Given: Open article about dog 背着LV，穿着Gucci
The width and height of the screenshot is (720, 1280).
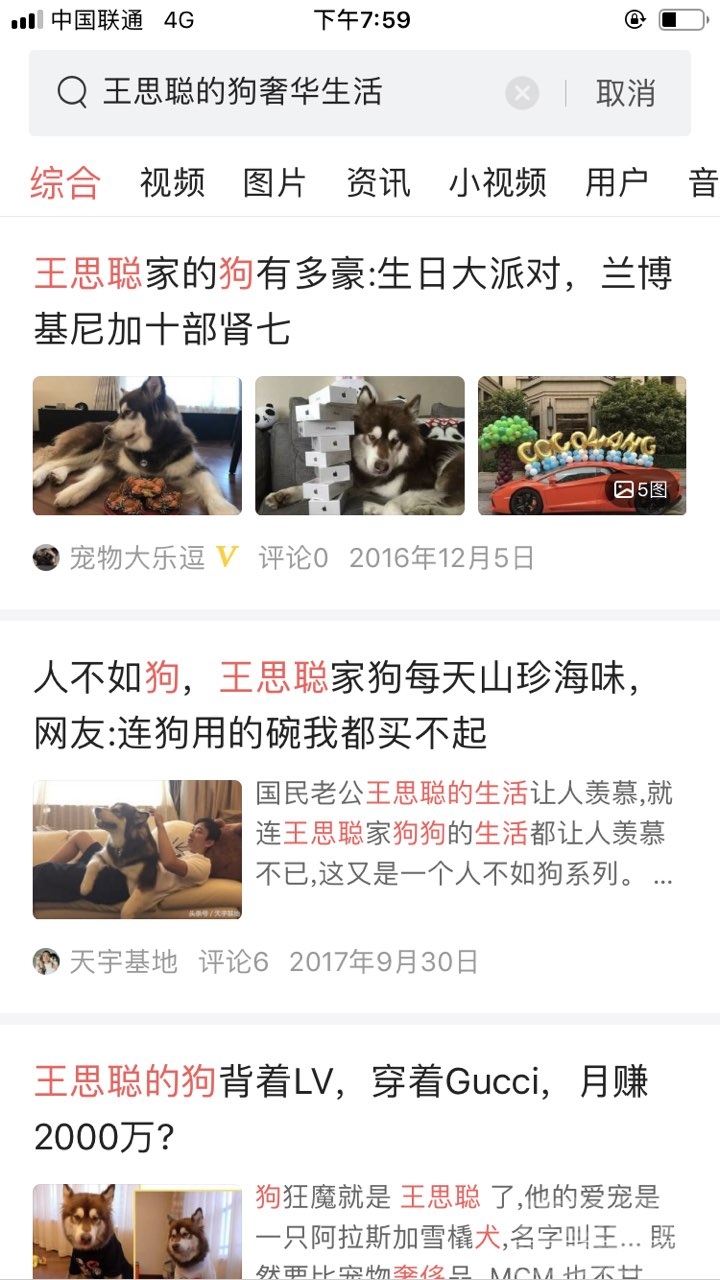Looking at the screenshot, I should click(340, 1108).
